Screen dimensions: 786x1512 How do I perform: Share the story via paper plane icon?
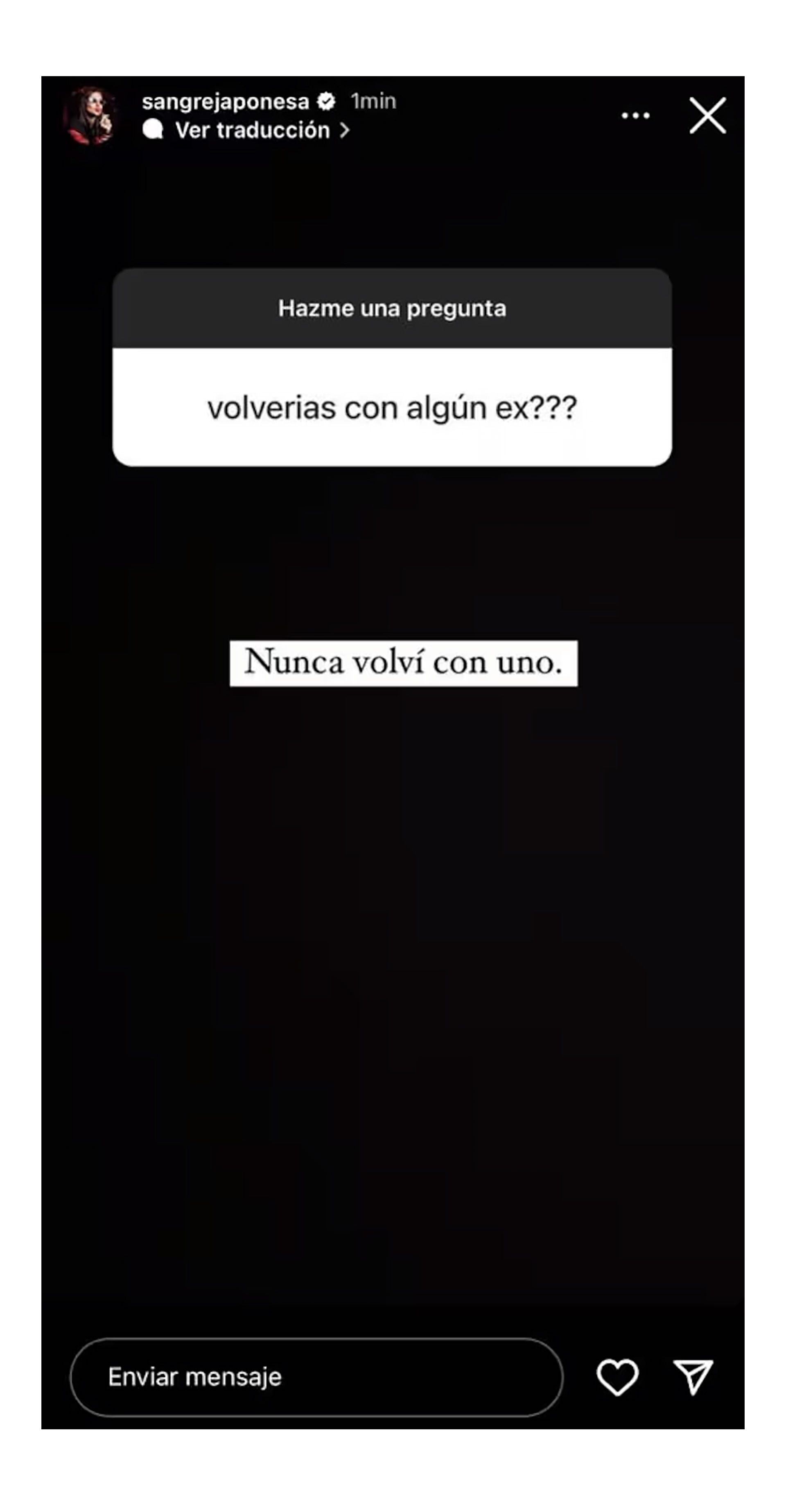pyautogui.click(x=693, y=1377)
